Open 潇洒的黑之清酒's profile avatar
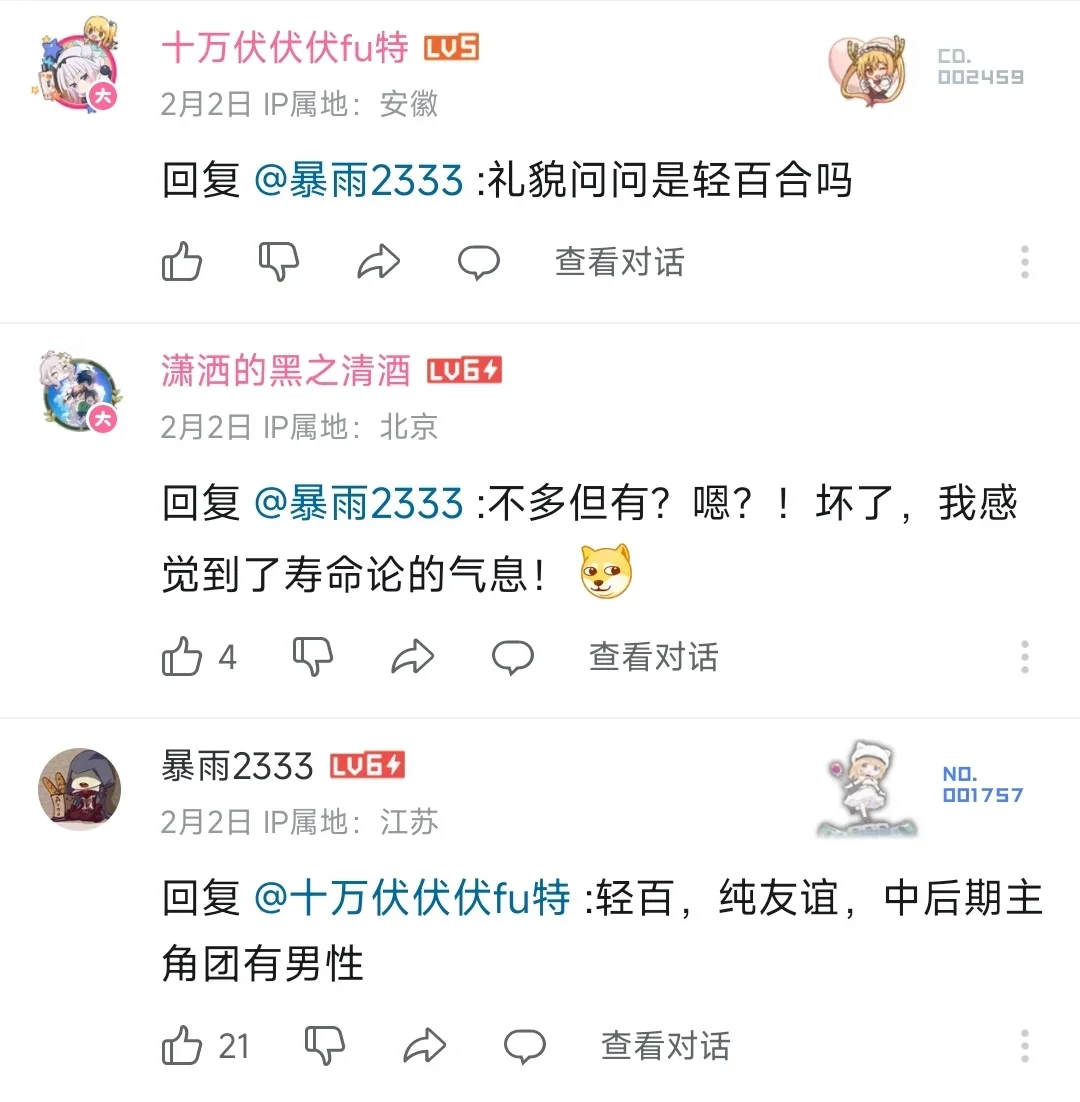 click(x=80, y=393)
